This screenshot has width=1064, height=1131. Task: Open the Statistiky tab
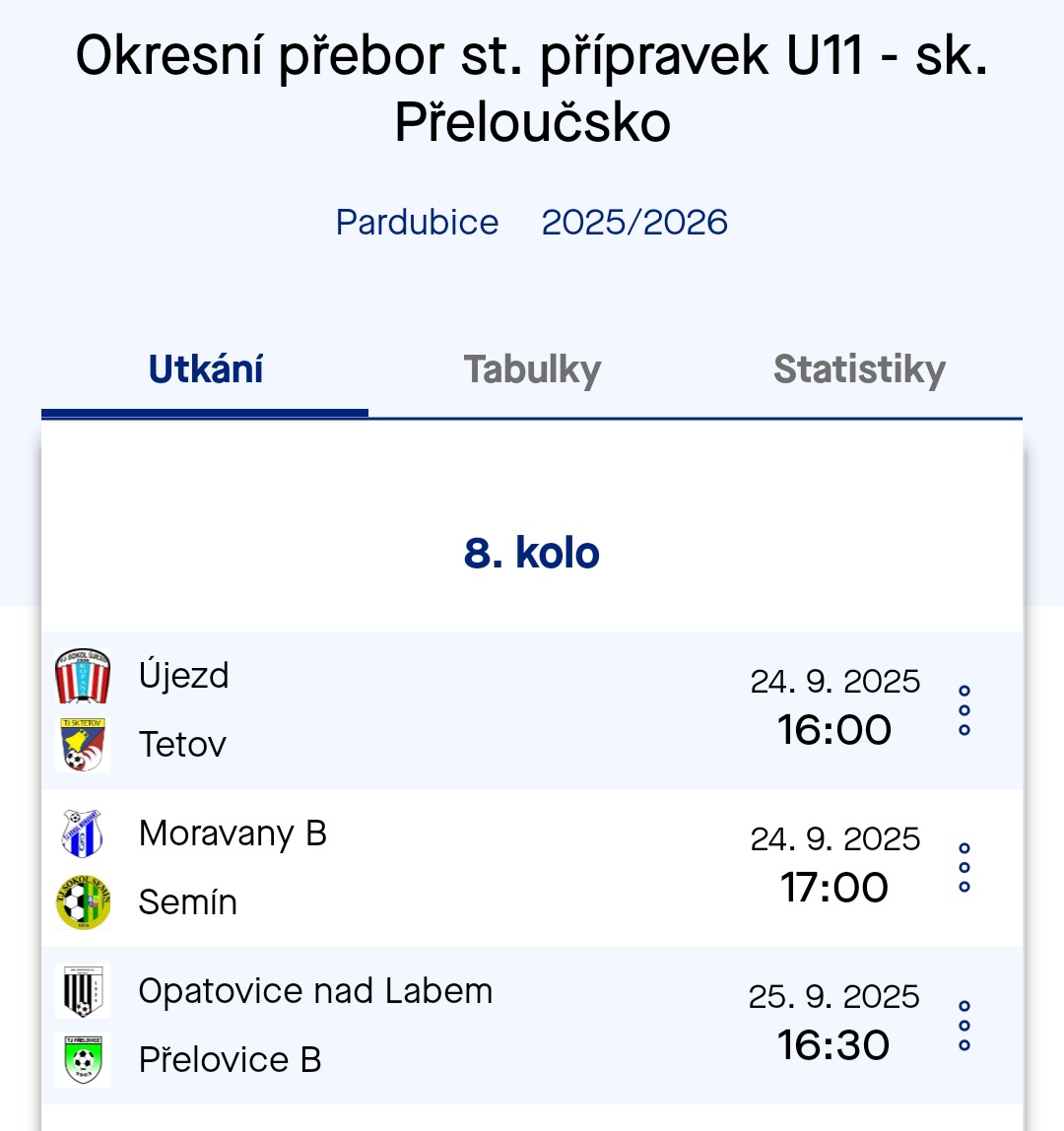pos(859,370)
